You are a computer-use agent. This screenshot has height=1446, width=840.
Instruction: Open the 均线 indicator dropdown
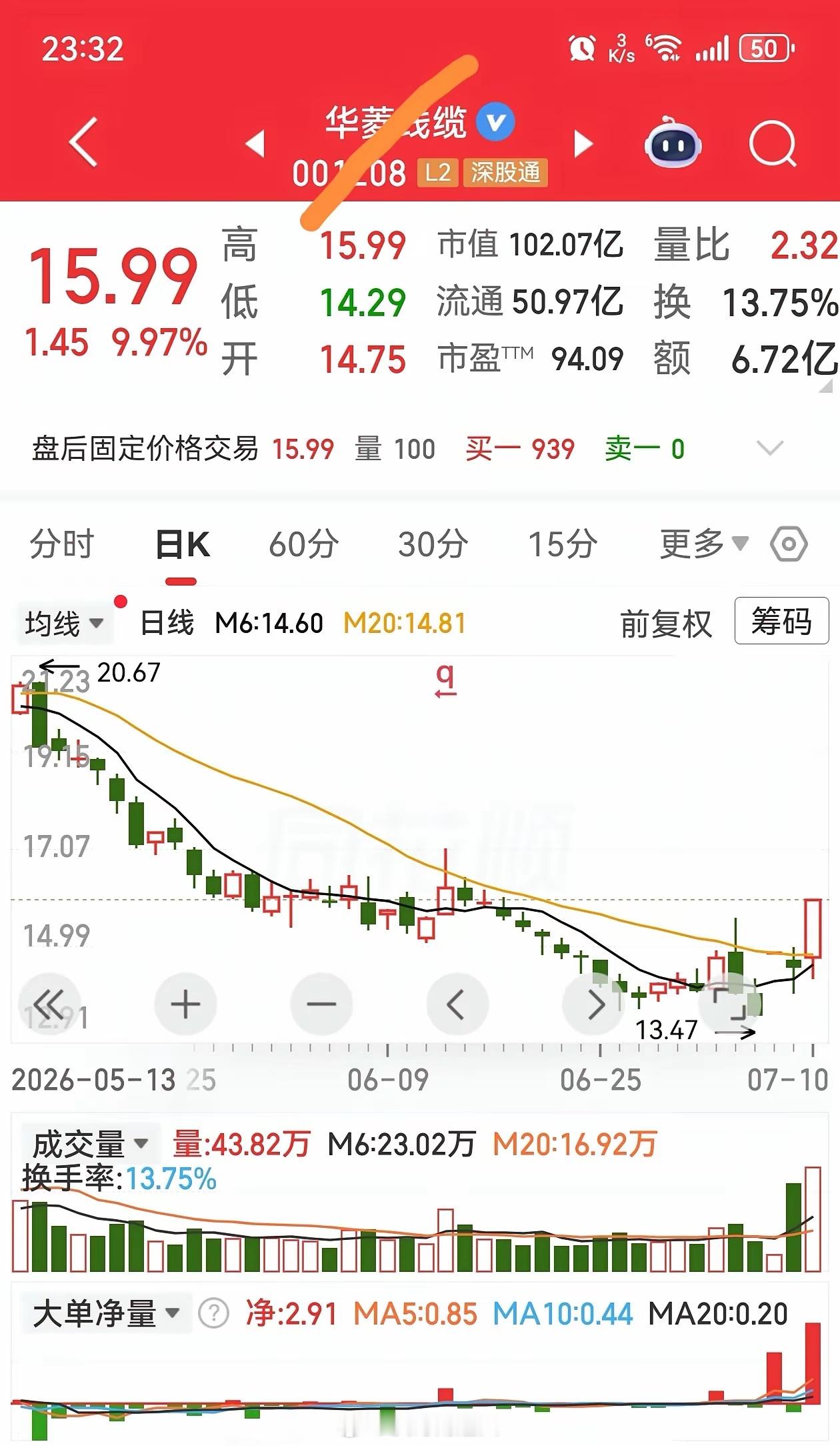[x=64, y=624]
